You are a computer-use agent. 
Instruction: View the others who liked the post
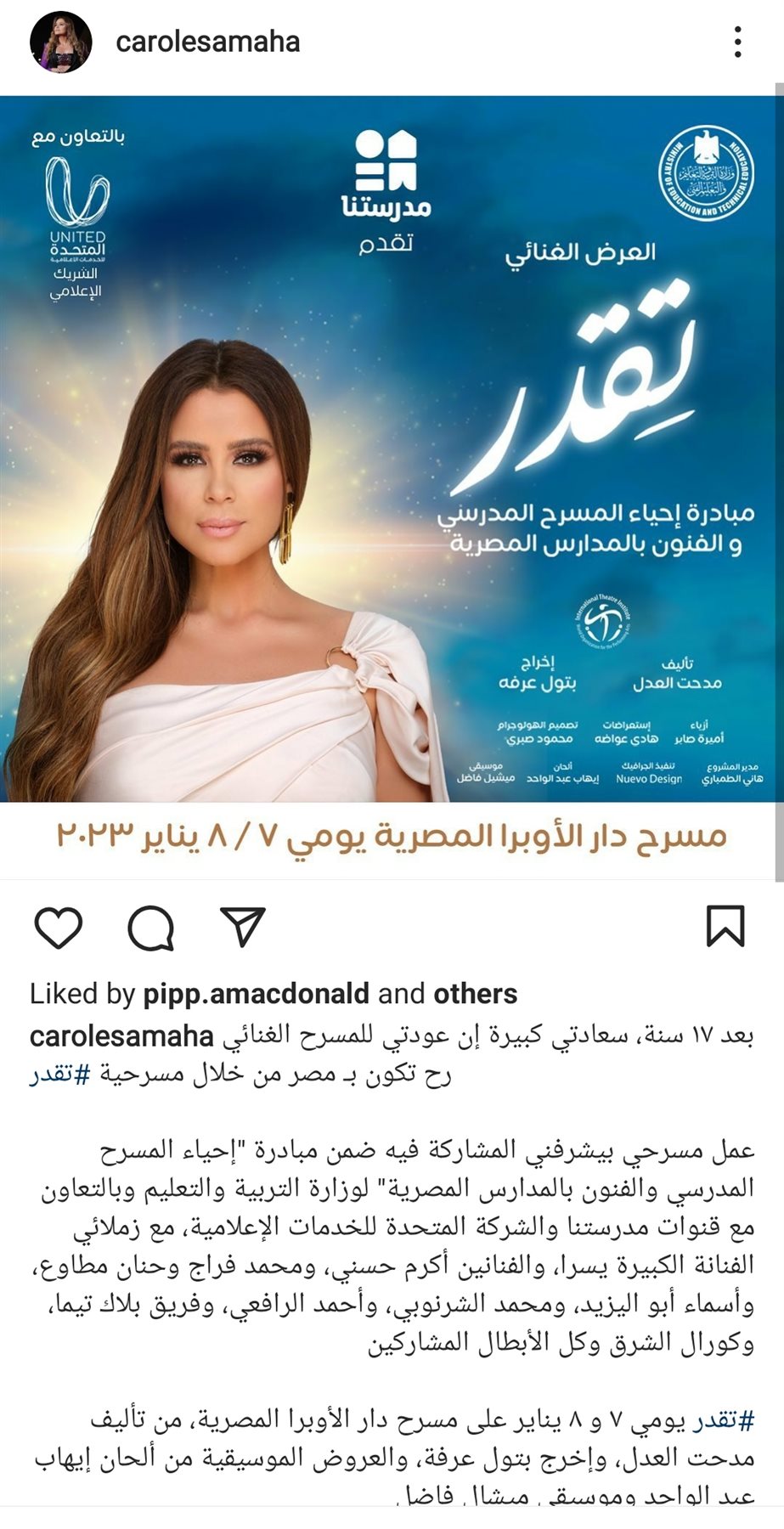(475, 994)
